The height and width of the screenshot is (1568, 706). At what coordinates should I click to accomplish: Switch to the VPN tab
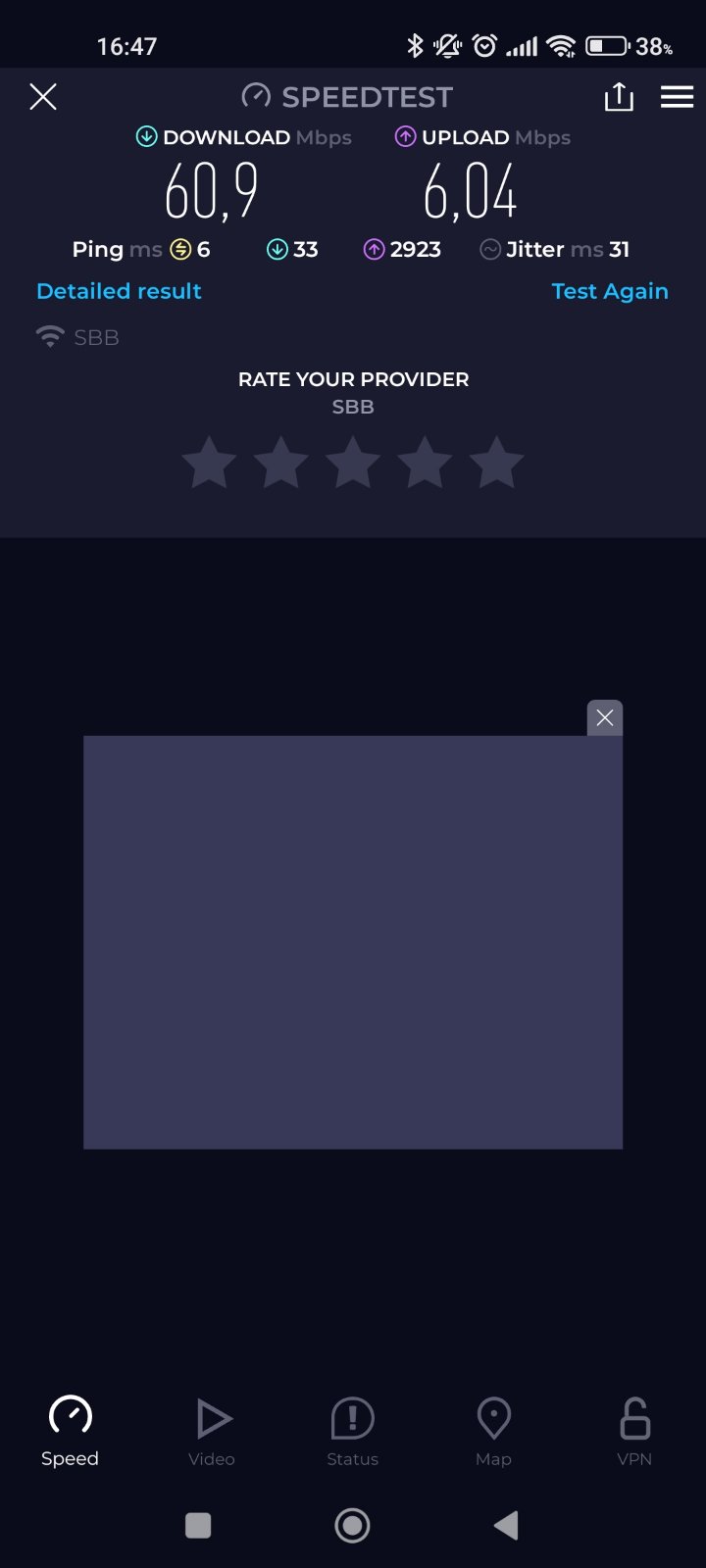click(x=634, y=1432)
